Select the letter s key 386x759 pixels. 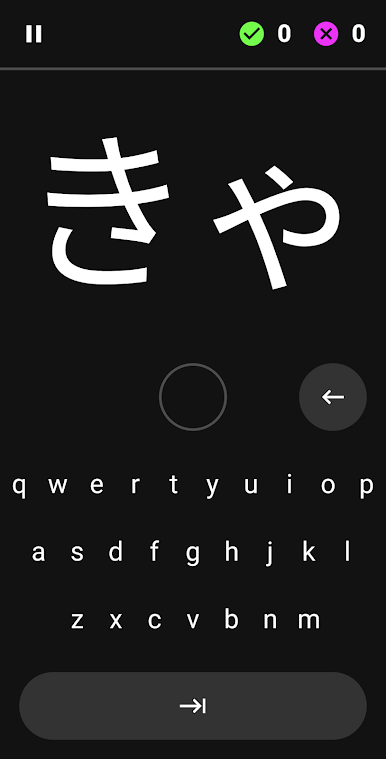tap(77, 552)
